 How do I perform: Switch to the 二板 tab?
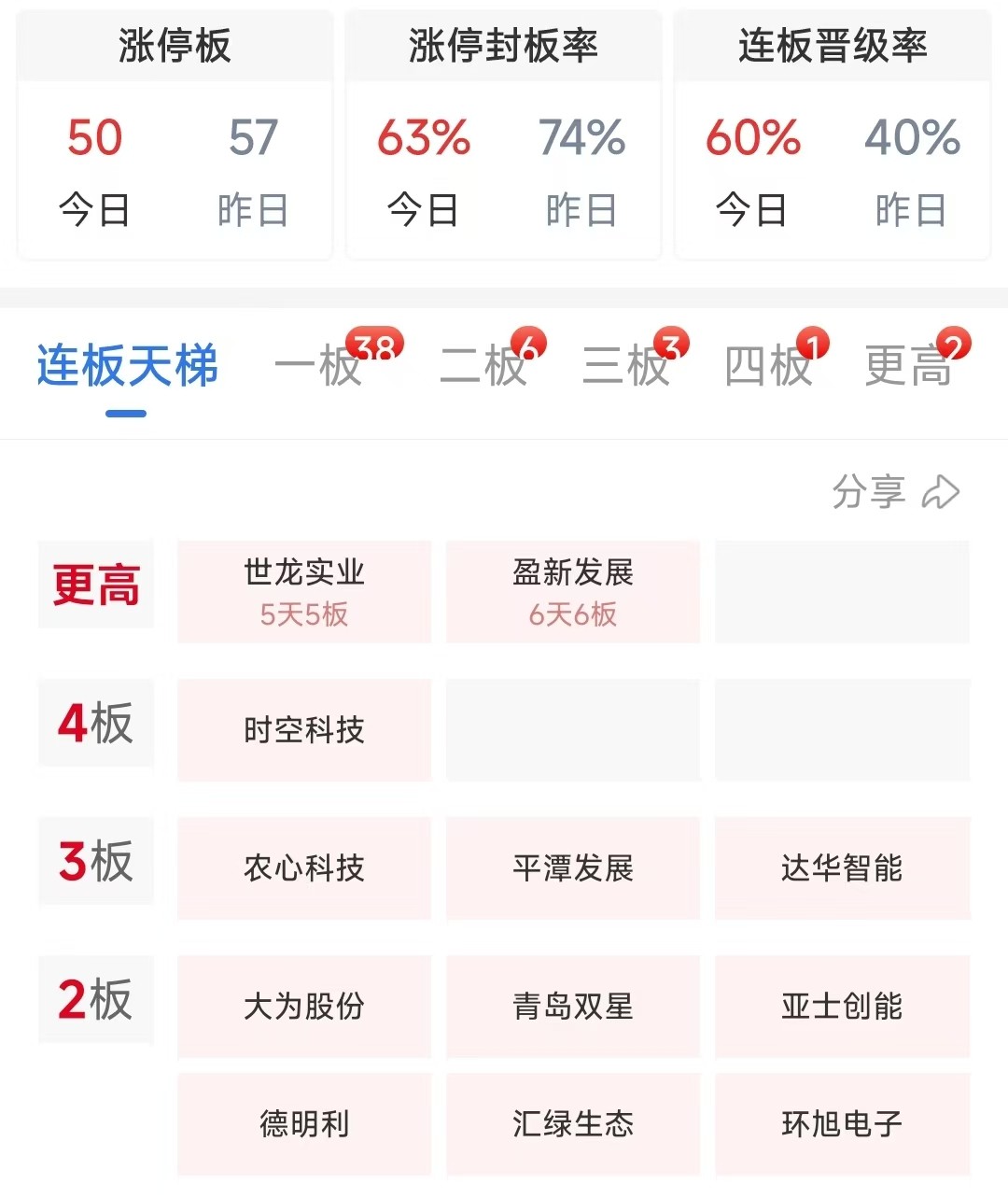click(483, 366)
